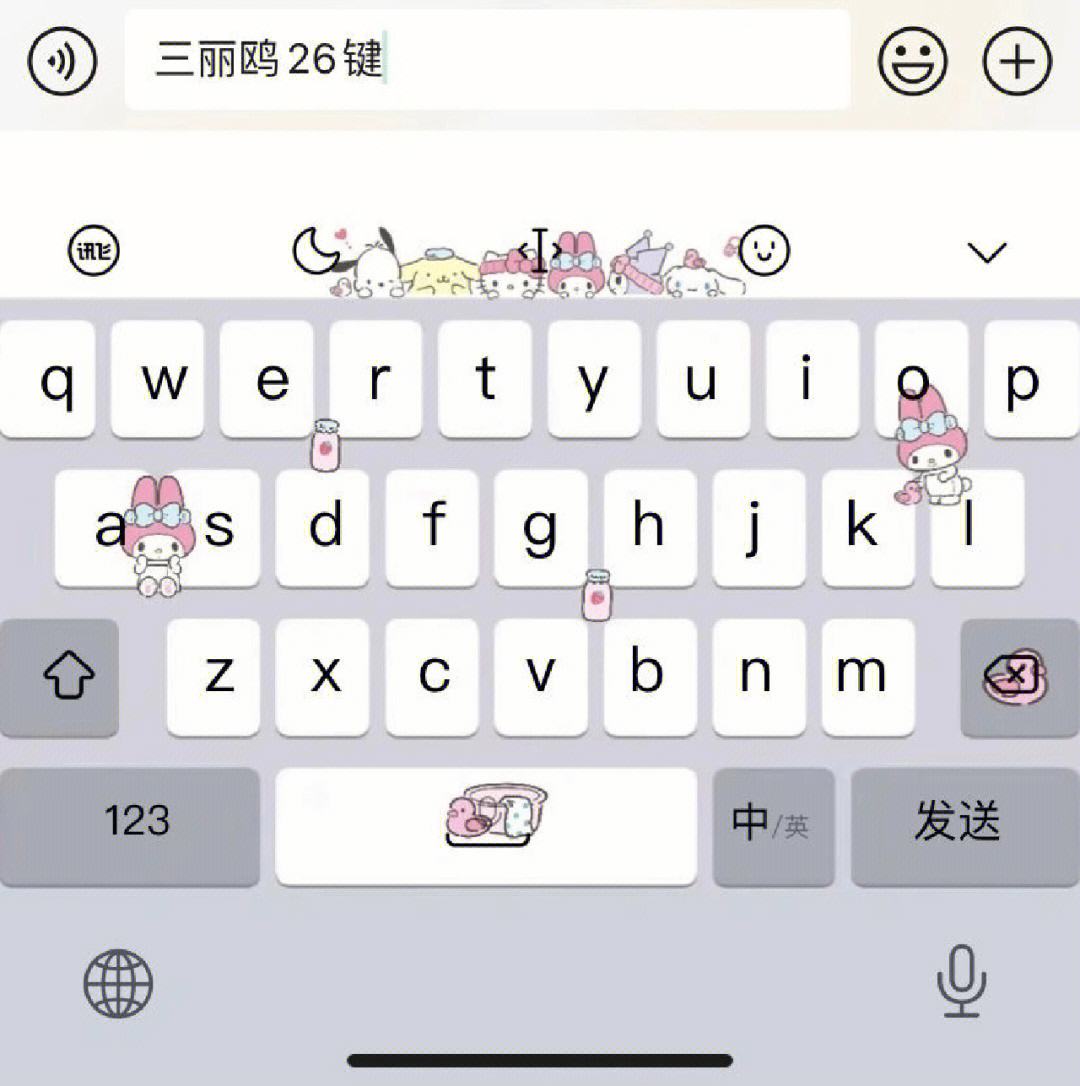The width and height of the screenshot is (1080, 1086).
Task: Activate the cursor move tool
Action: tap(540, 250)
